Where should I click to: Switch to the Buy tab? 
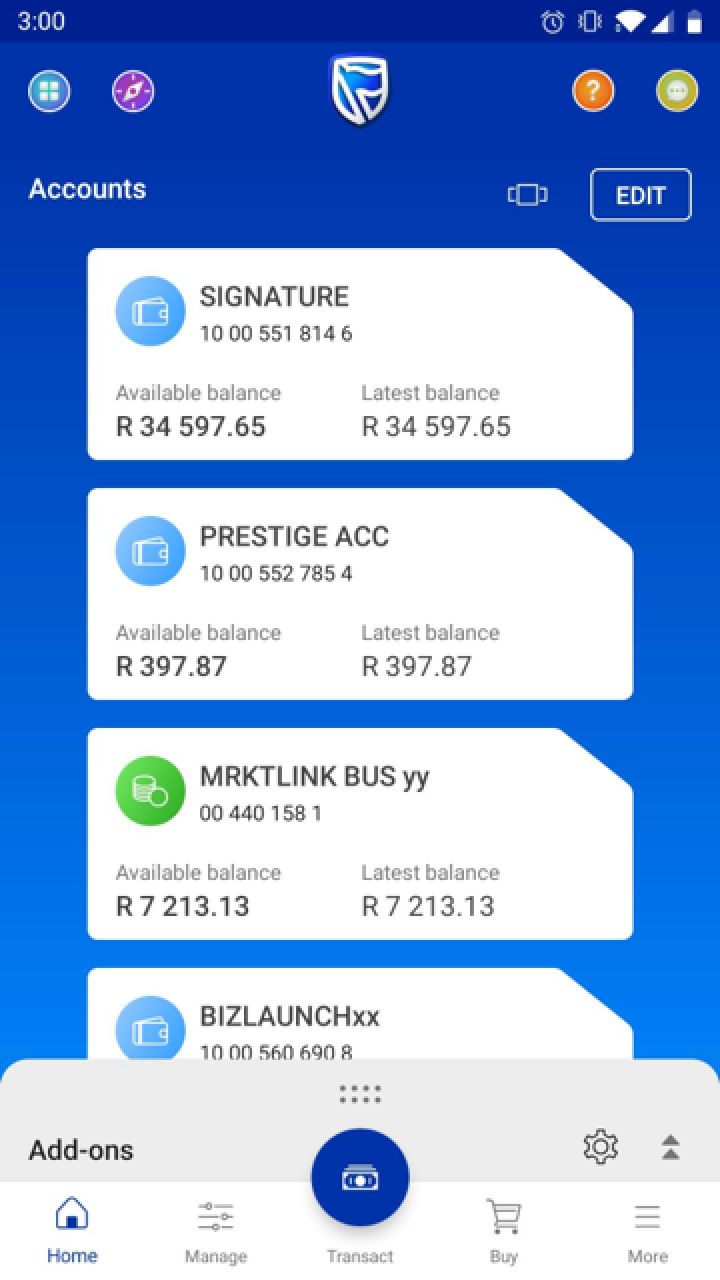point(504,1231)
